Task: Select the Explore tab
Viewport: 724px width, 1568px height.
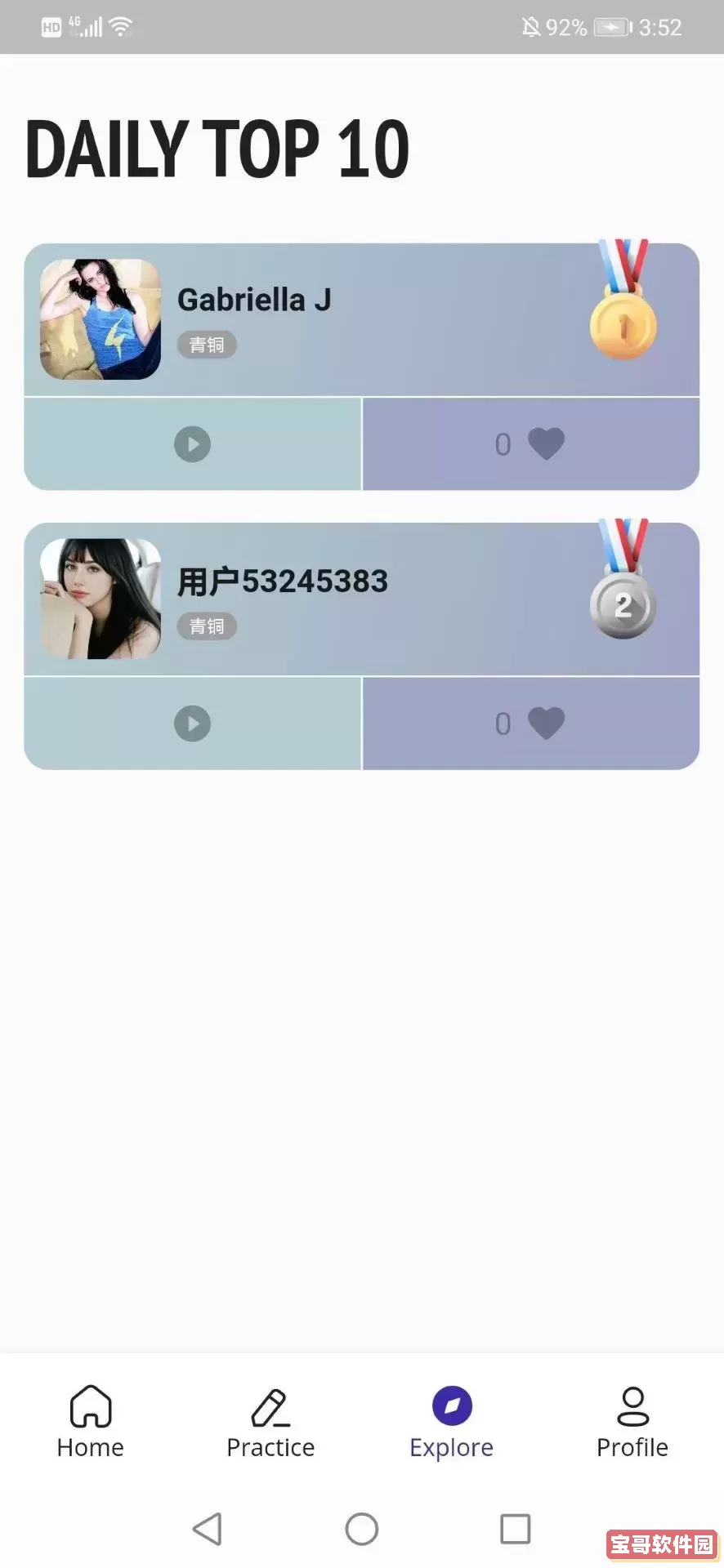Action: [x=452, y=1423]
